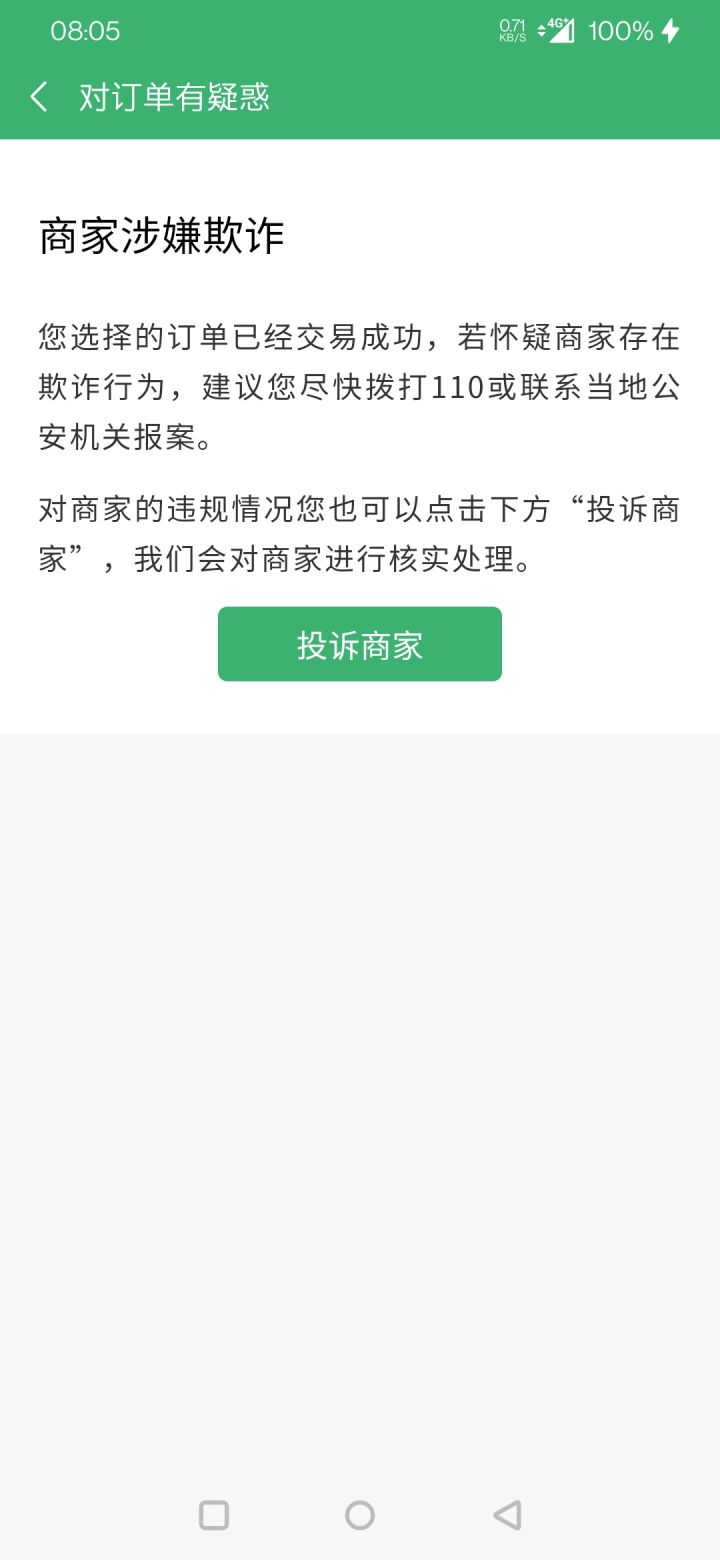Tap the paragraph mentioning 投诉商家 instructions
Image resolution: width=720 pixels, height=1560 pixels.
point(355,535)
